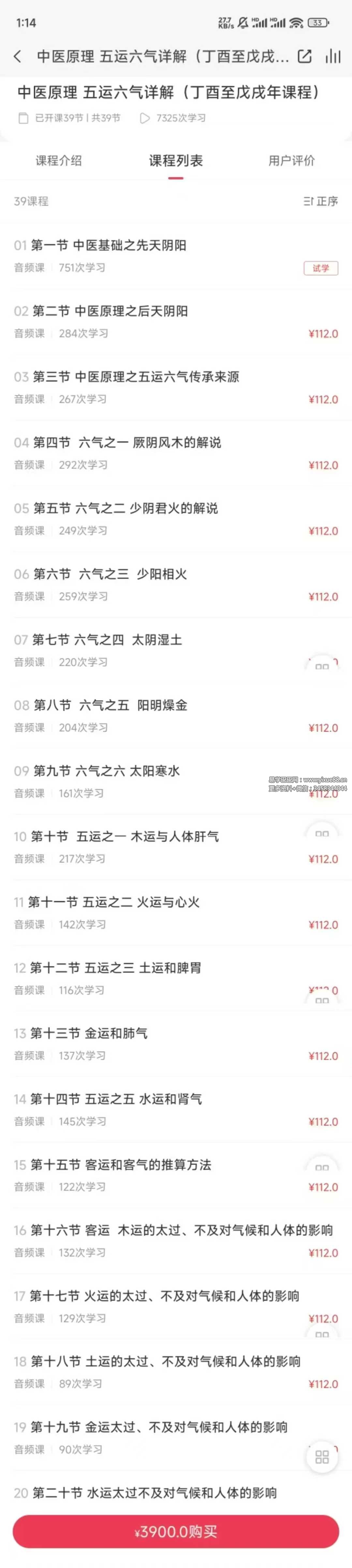Go back using the top-left arrow
Screen dimensions: 352x1568
click(17, 57)
